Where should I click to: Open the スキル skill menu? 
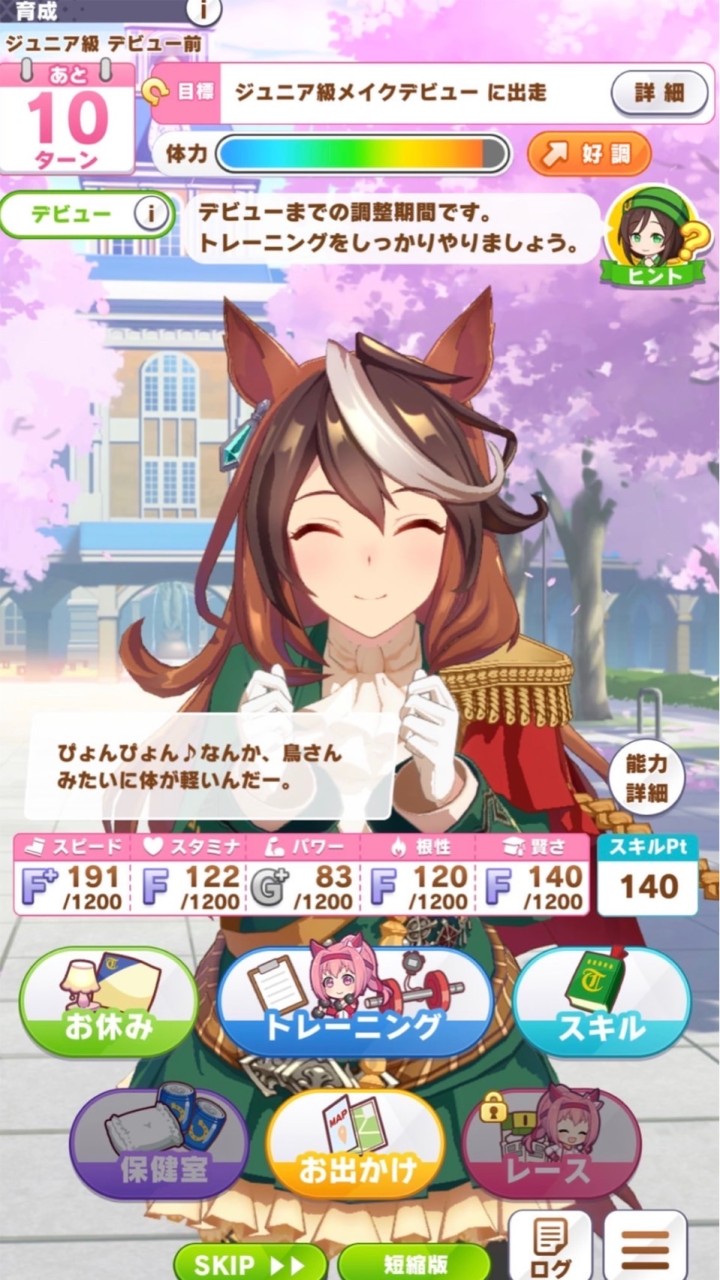point(602,1002)
